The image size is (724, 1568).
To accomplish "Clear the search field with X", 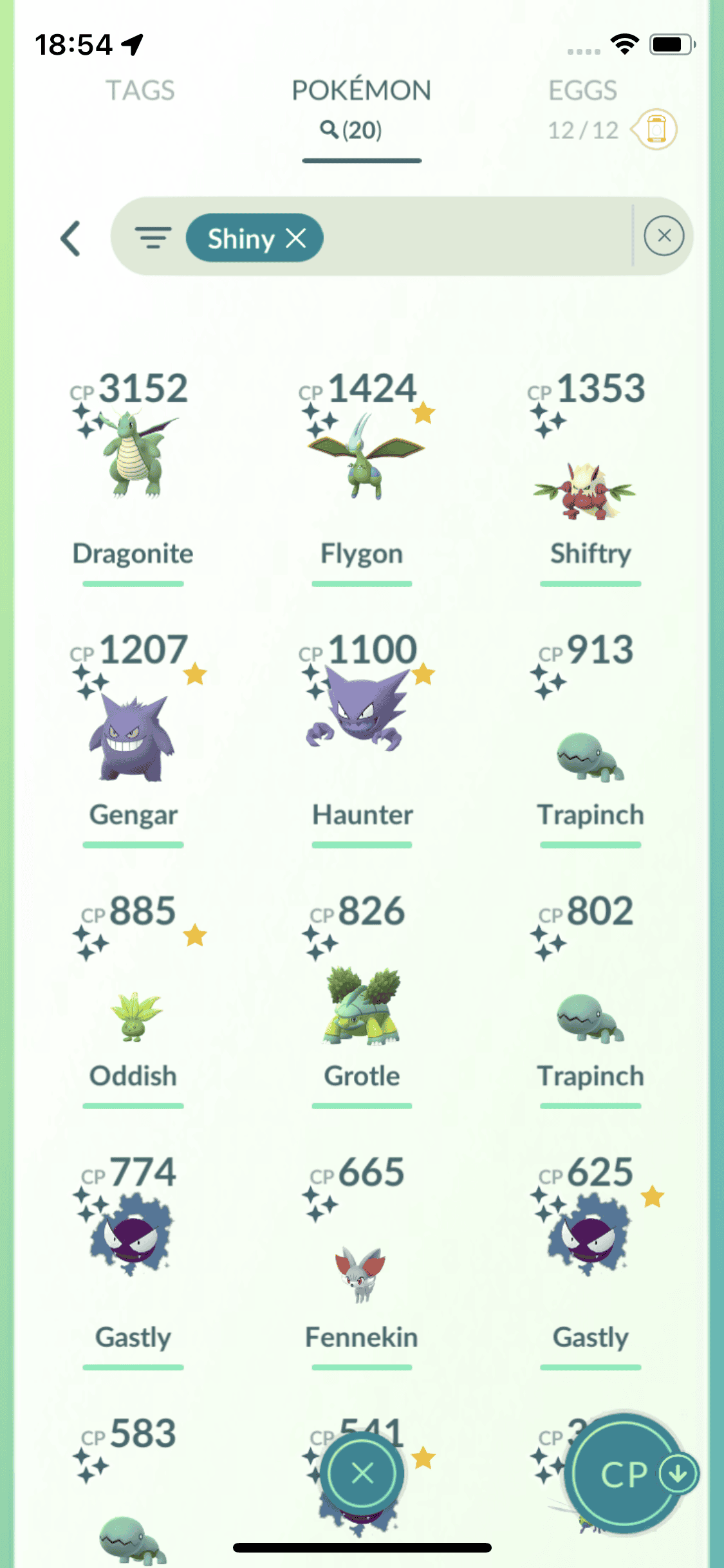I will 664,236.
